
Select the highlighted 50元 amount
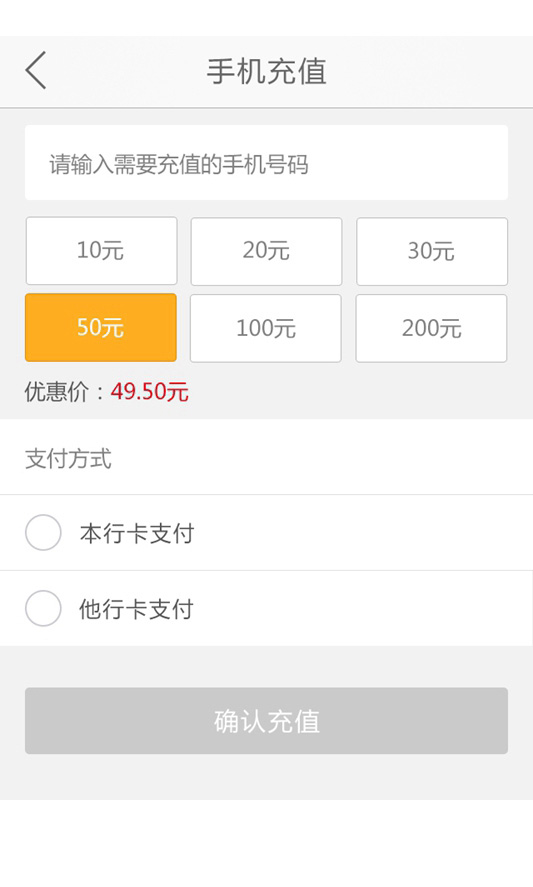[101, 328]
